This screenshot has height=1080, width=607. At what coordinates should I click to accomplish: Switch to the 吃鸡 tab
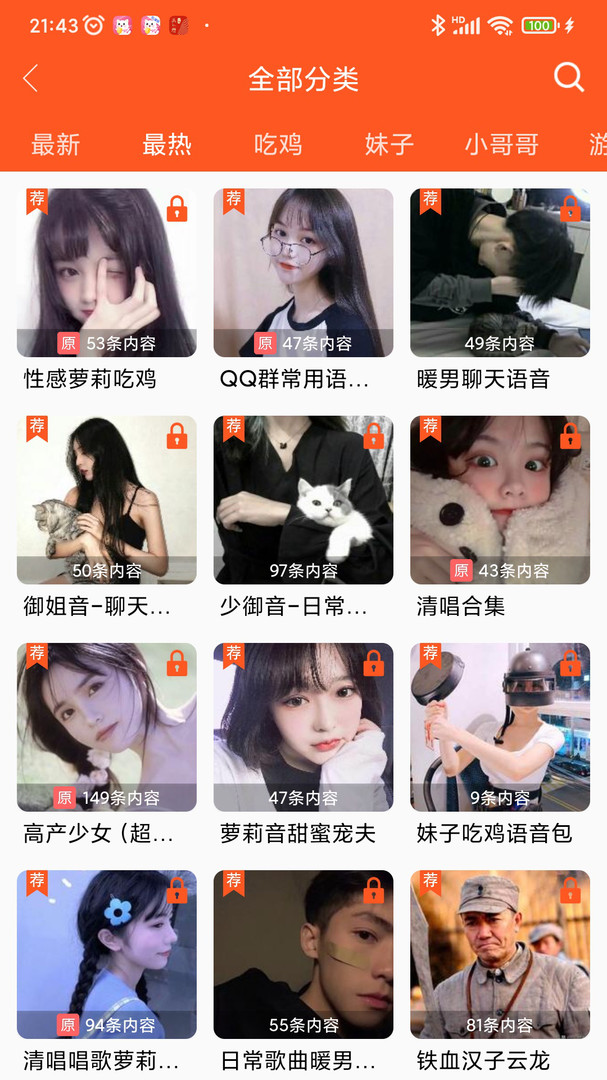[x=278, y=145]
